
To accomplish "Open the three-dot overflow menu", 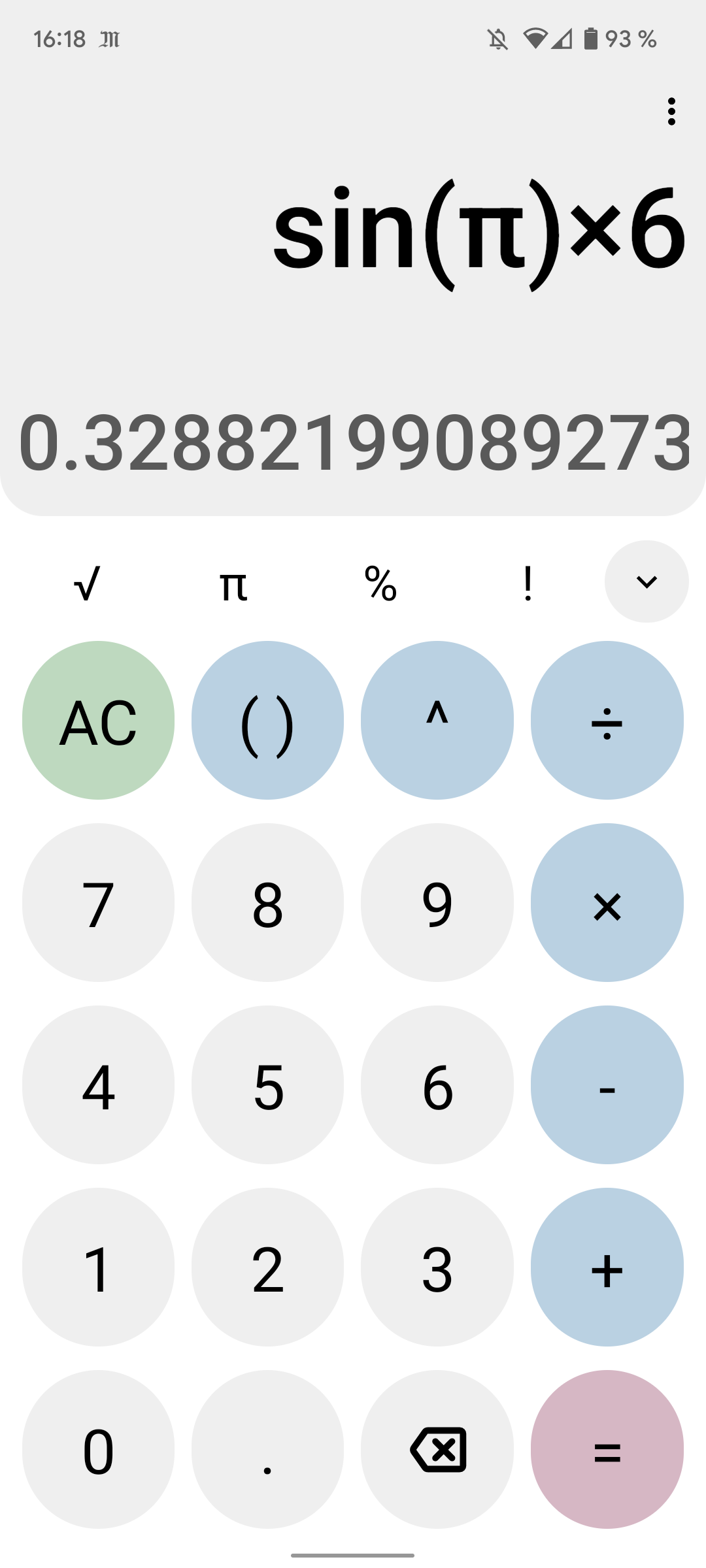I will tap(671, 112).
